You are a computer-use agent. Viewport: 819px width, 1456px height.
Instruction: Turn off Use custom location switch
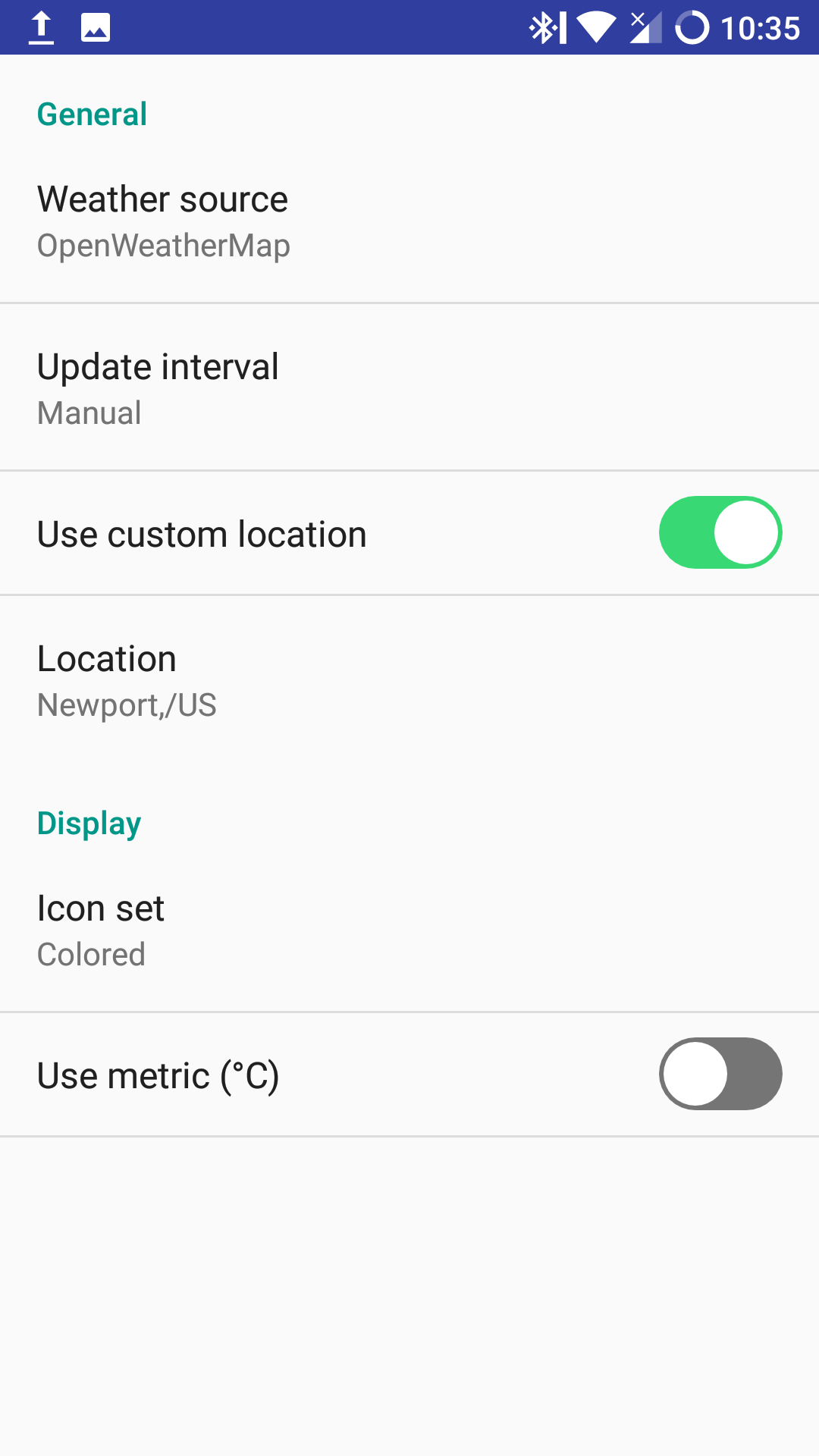coord(720,532)
